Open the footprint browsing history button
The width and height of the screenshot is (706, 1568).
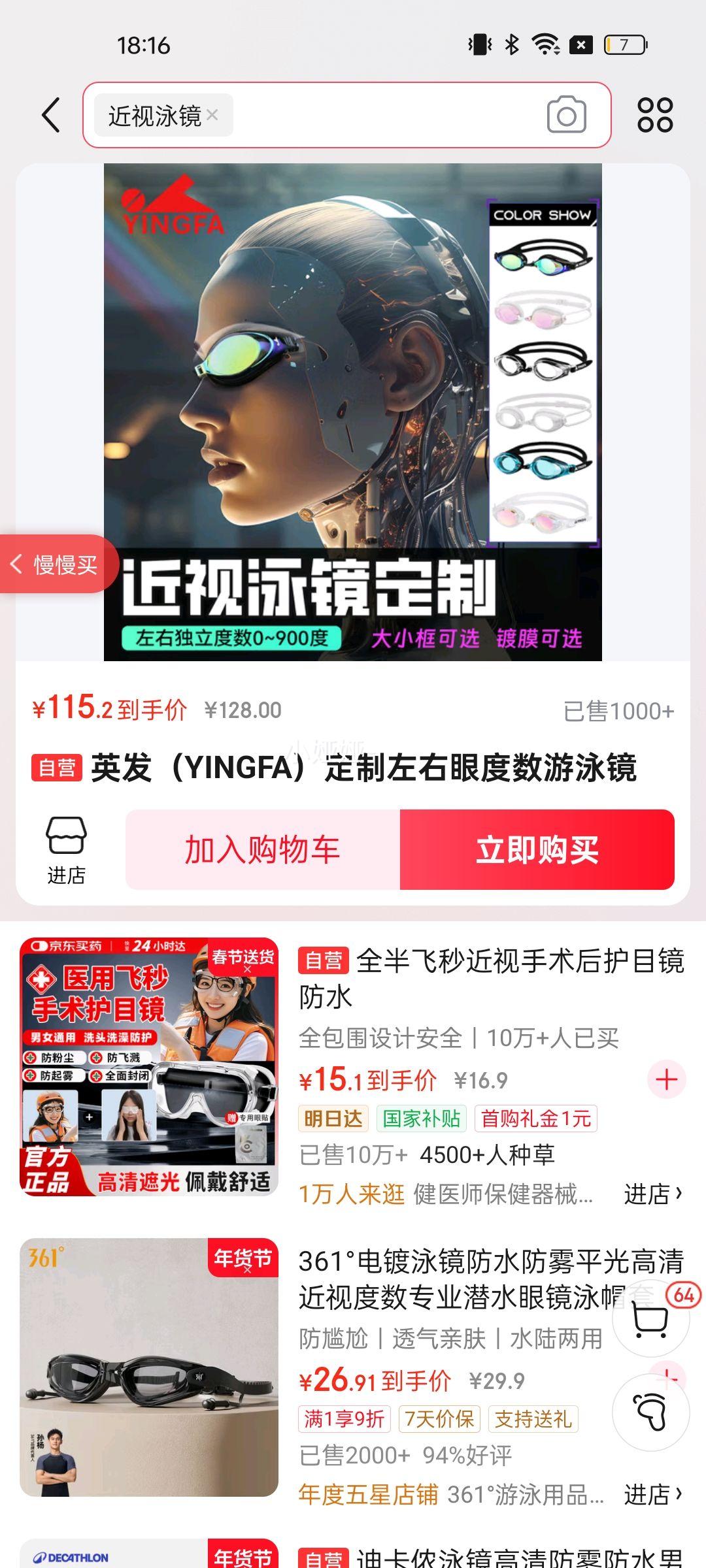tap(651, 1411)
